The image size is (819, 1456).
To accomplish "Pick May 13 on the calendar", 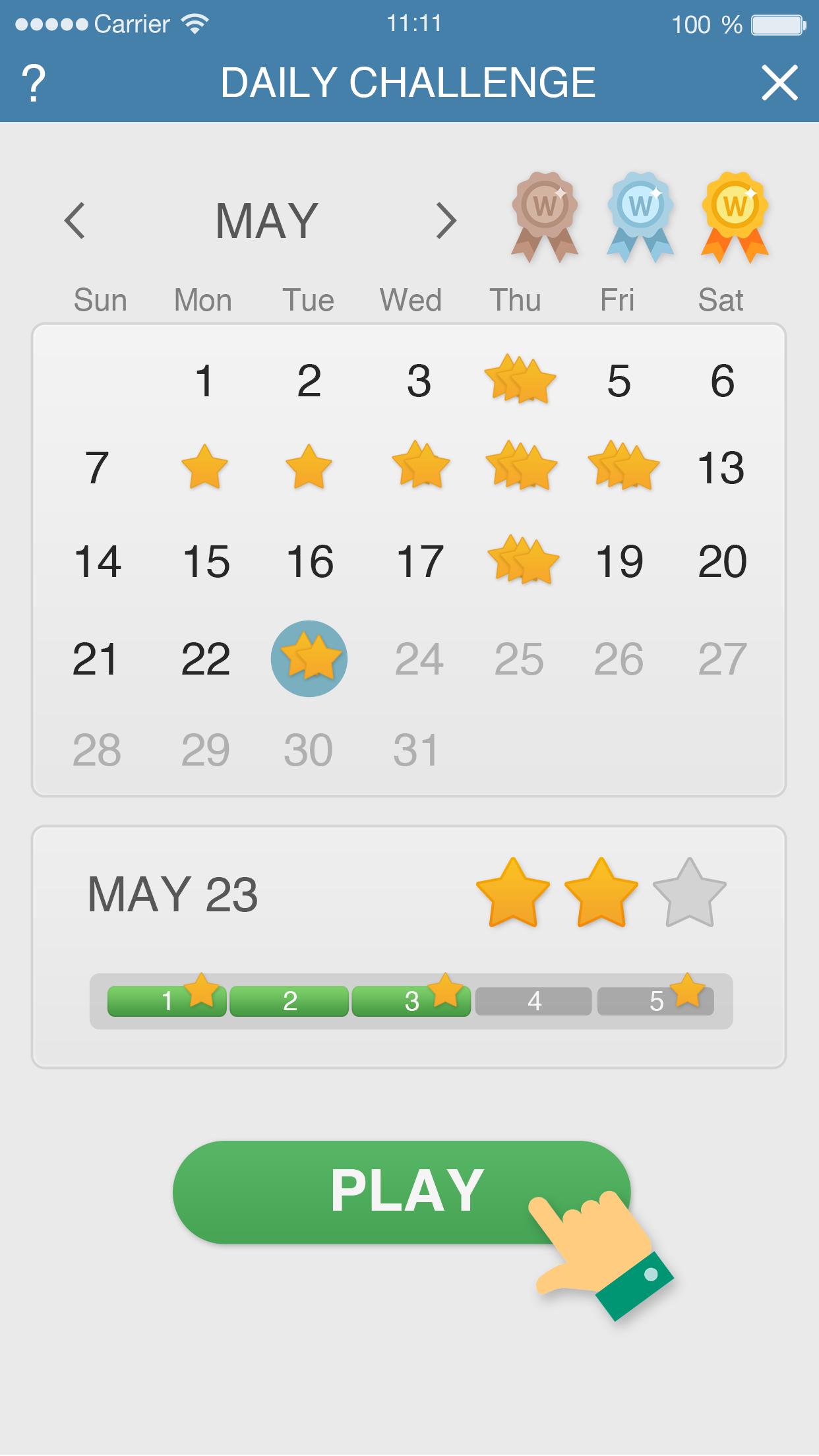I will 721,468.
